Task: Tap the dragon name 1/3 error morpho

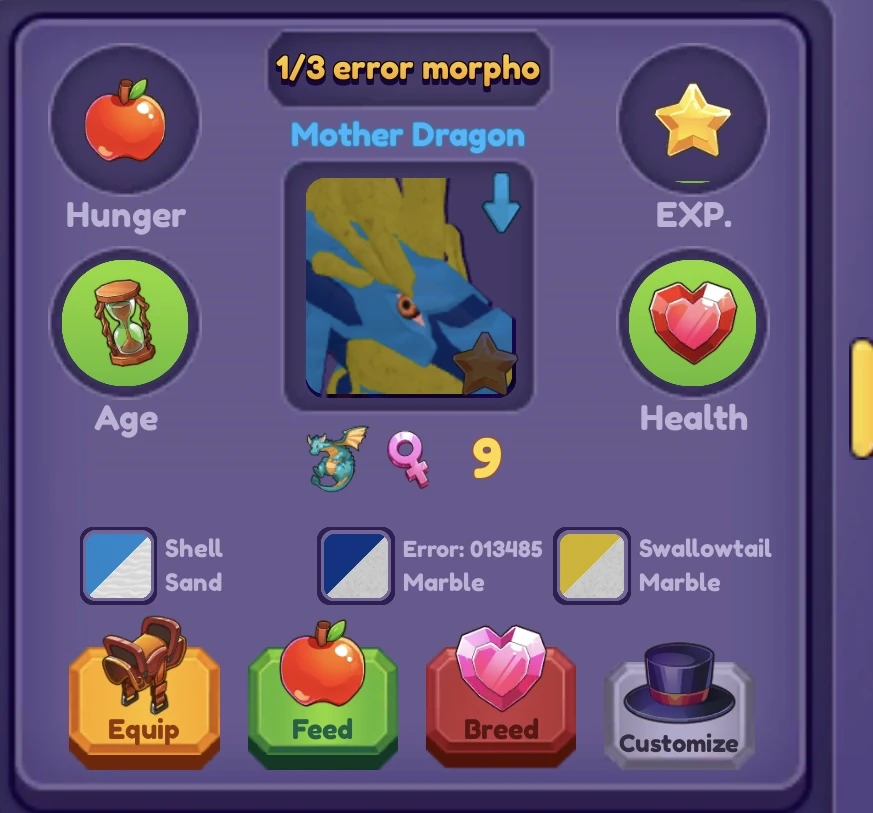Action: 408,69
